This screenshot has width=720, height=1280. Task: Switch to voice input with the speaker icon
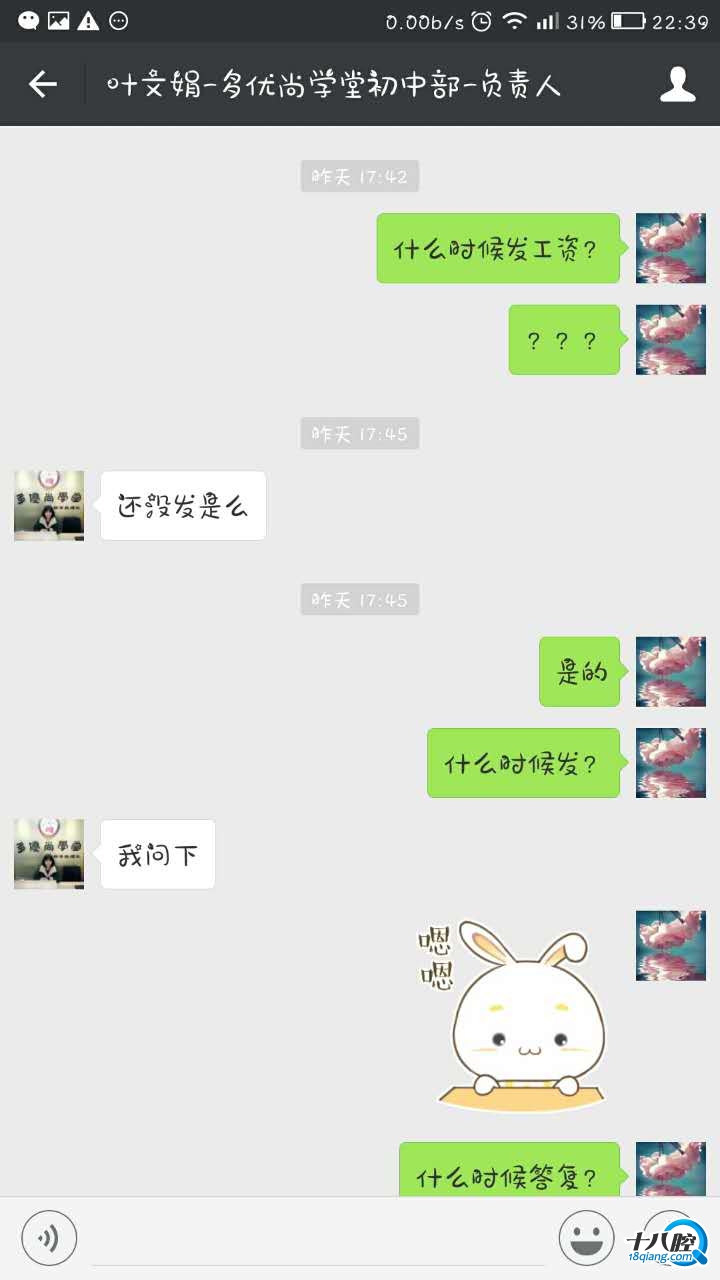(x=48, y=1237)
